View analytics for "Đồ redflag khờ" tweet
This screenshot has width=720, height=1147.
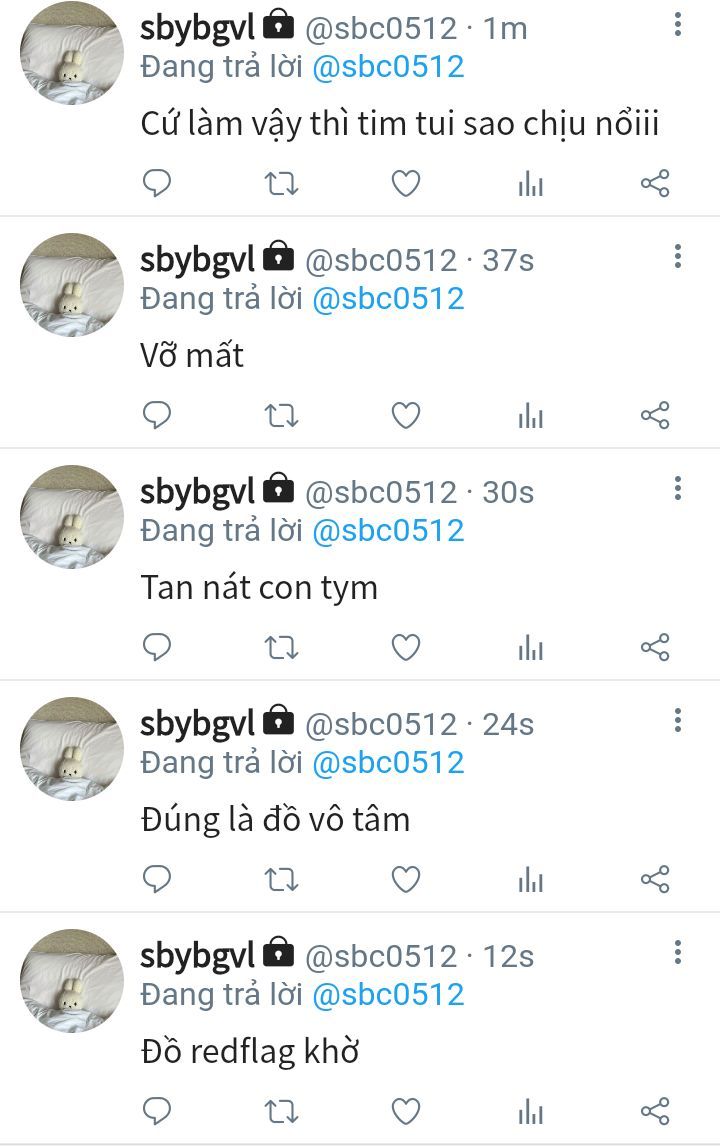click(530, 1111)
